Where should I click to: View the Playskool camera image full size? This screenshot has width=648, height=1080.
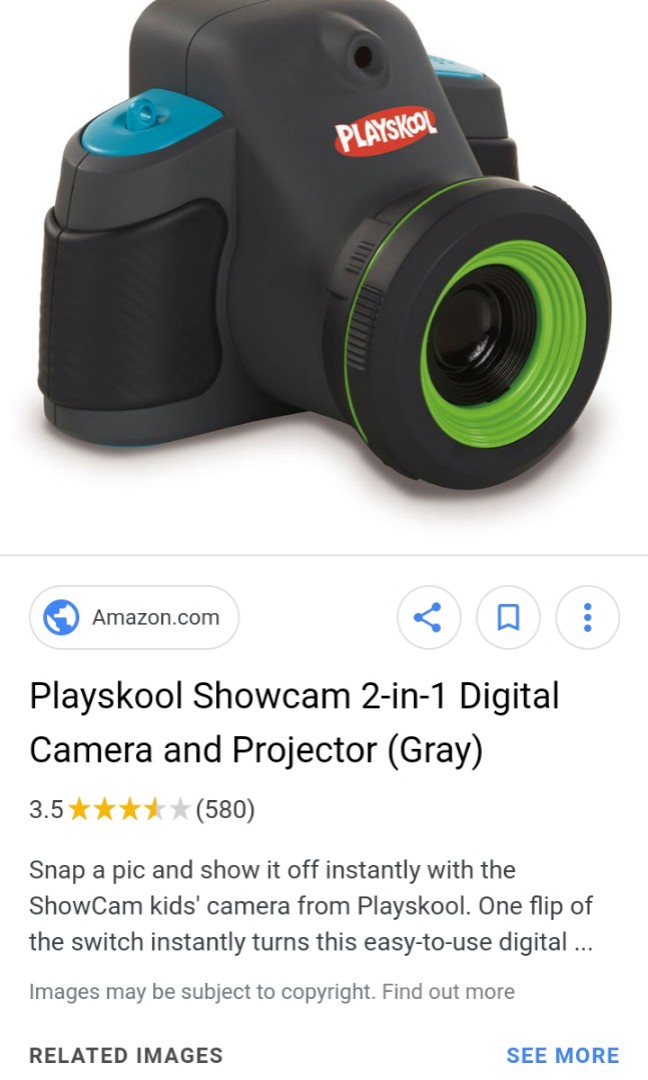(324, 260)
